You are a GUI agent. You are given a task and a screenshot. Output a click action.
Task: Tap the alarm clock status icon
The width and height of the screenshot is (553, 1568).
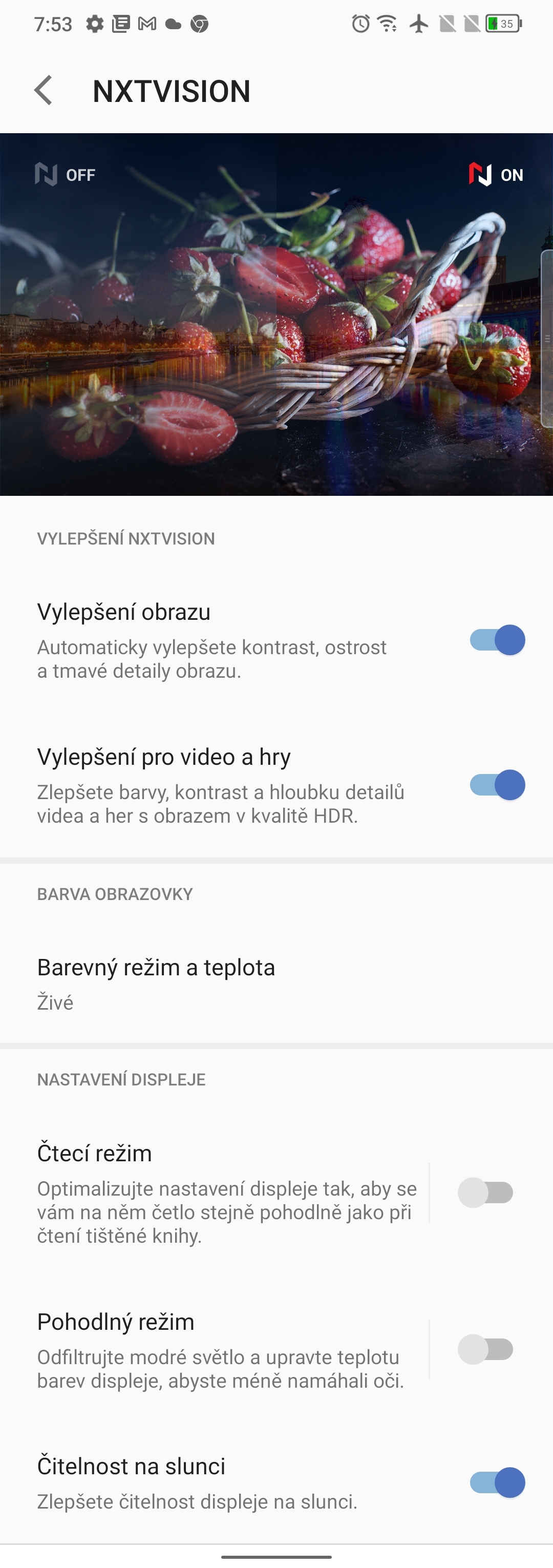click(359, 25)
